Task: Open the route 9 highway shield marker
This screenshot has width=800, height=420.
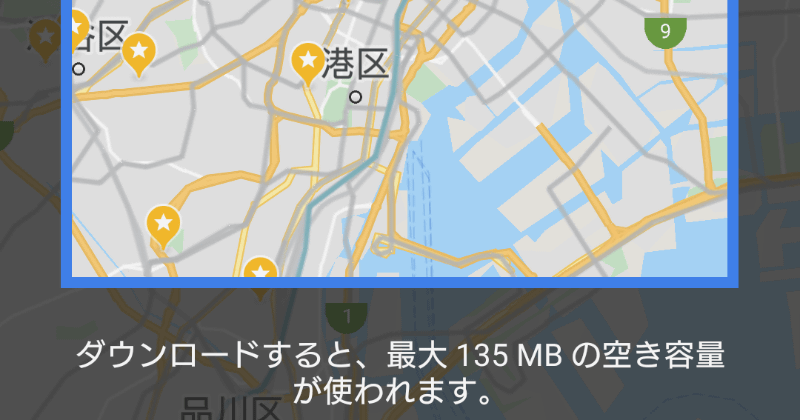Action: pyautogui.click(x=665, y=32)
